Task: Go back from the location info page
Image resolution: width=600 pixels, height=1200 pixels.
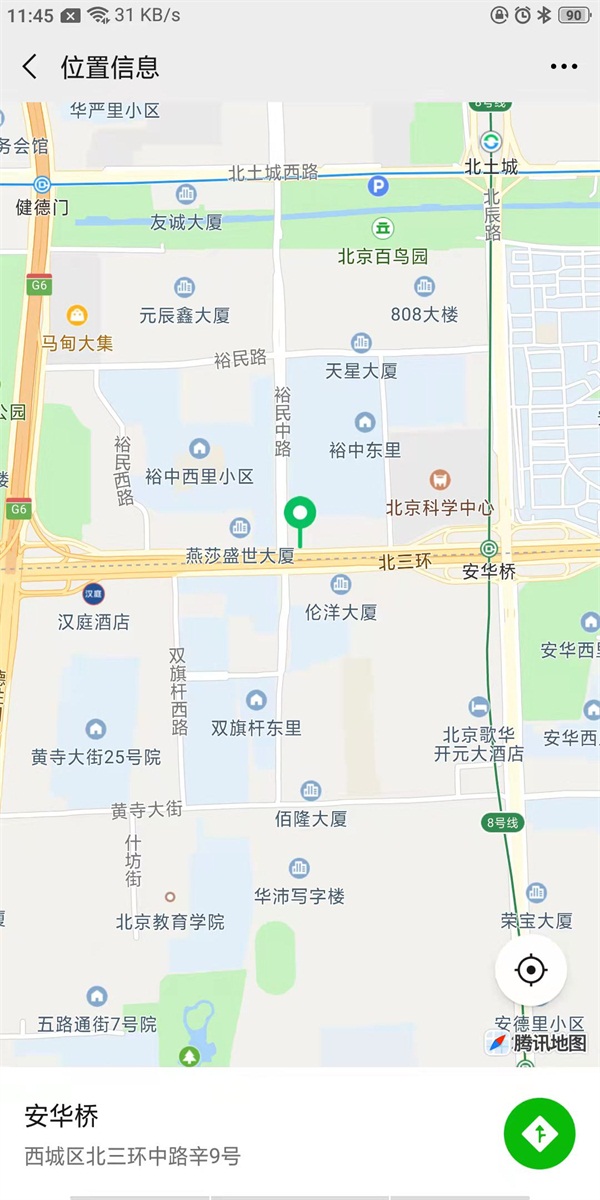Action: pyautogui.click(x=29, y=67)
